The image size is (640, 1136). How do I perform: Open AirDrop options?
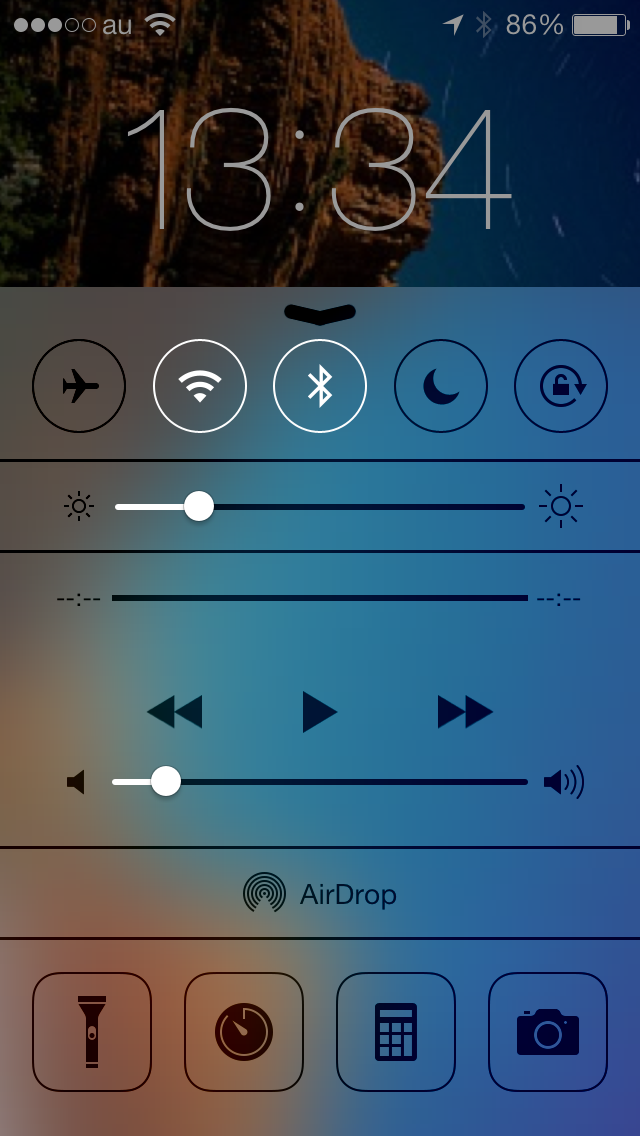320,893
